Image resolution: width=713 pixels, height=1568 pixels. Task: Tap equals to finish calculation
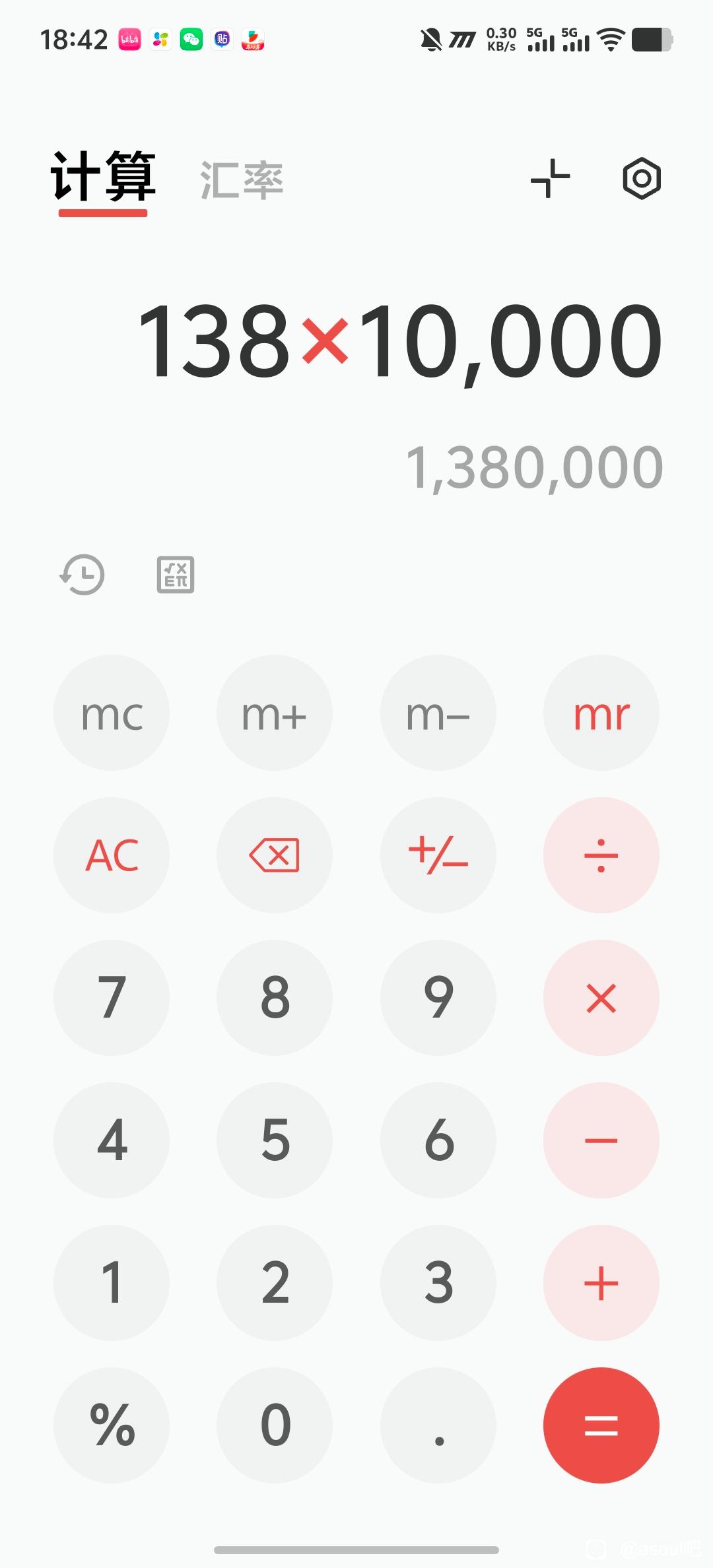tap(601, 1425)
